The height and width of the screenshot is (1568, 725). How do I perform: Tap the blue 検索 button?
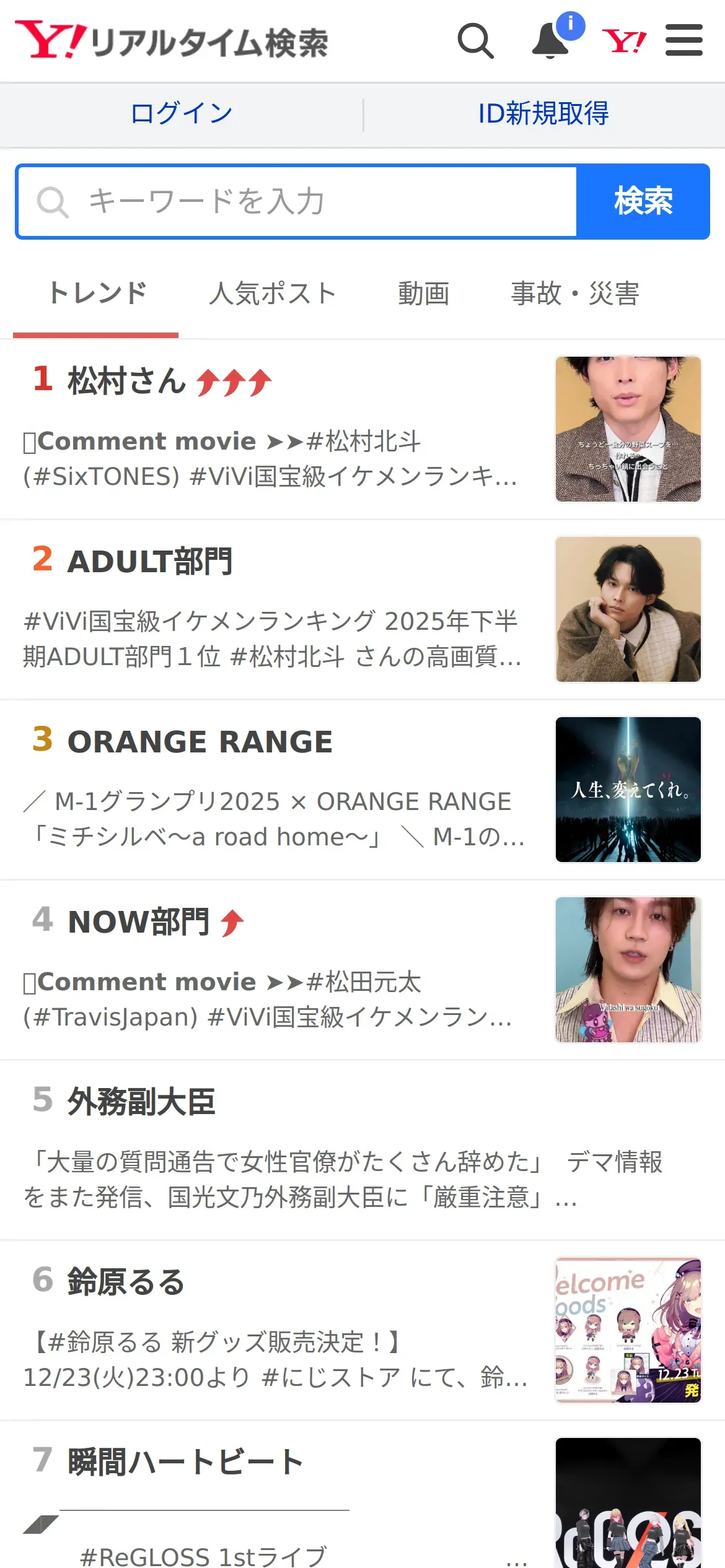coord(643,201)
